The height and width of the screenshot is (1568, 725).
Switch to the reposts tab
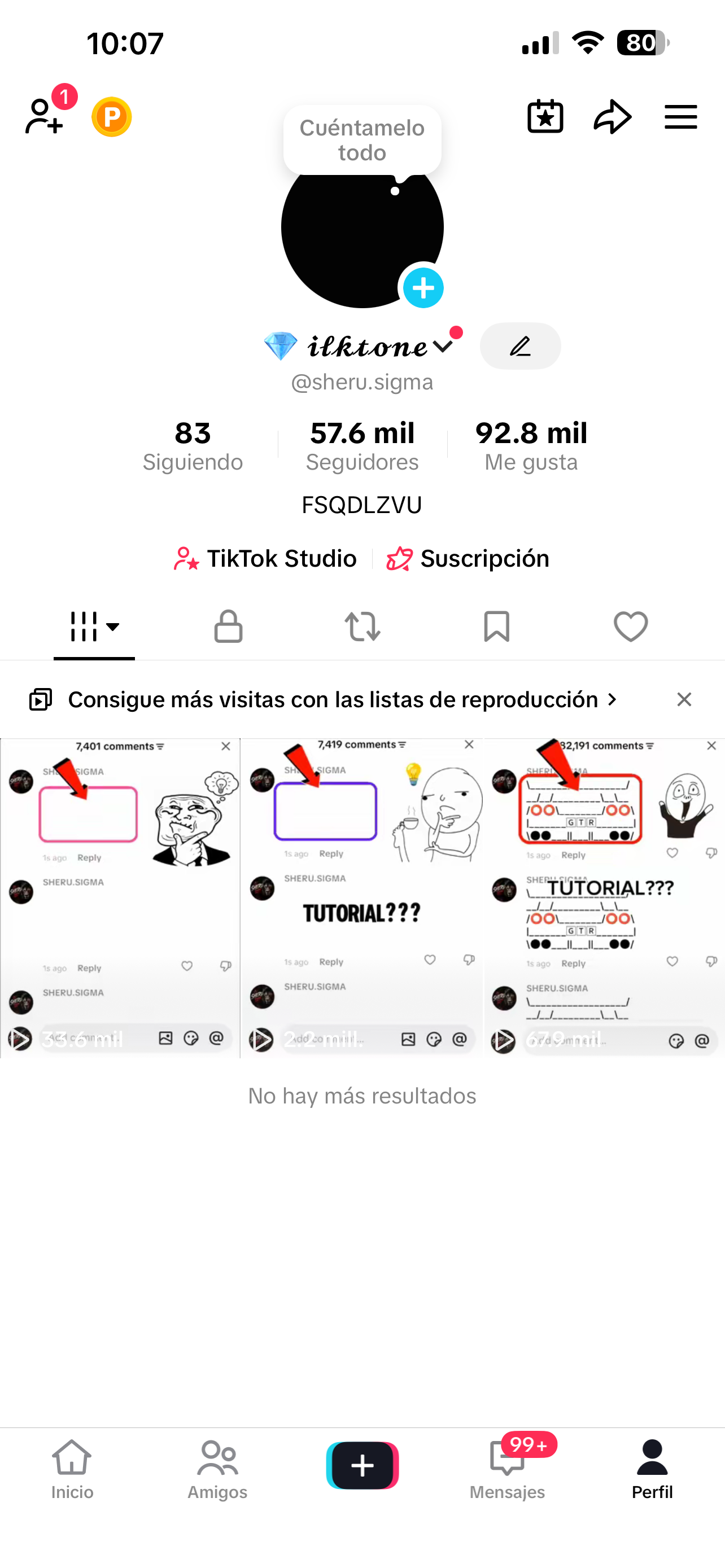click(362, 627)
